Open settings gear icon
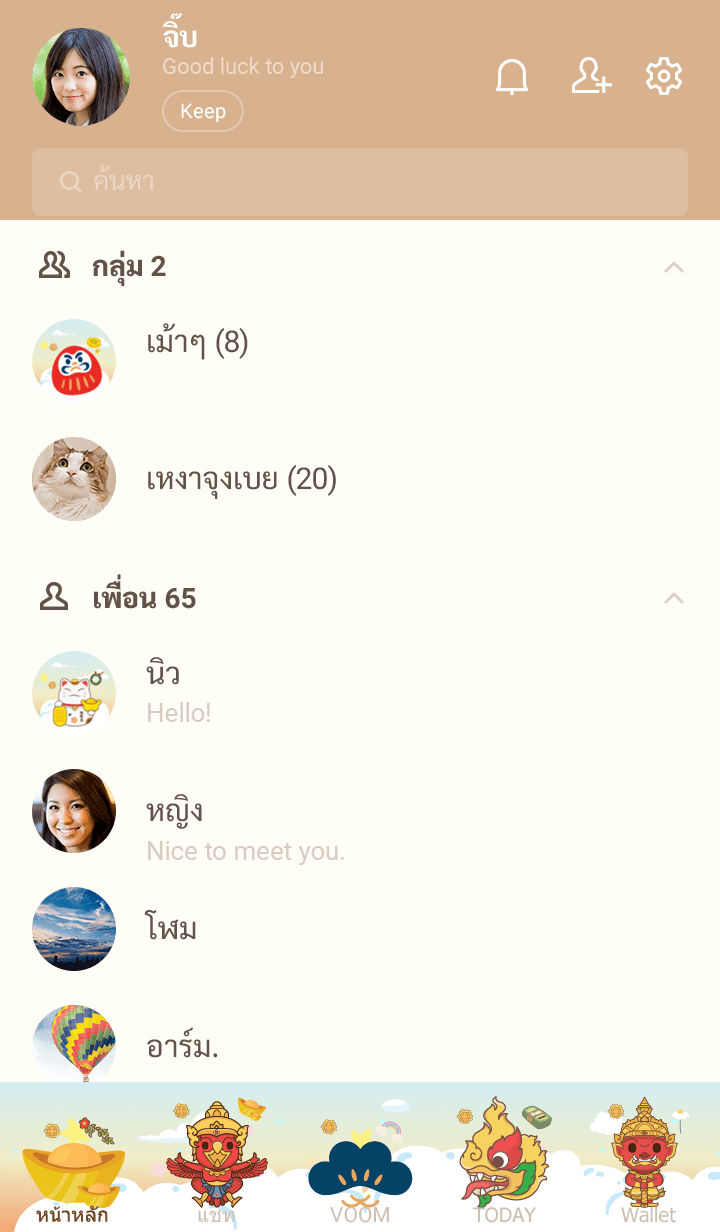720x1232 pixels. [664, 77]
